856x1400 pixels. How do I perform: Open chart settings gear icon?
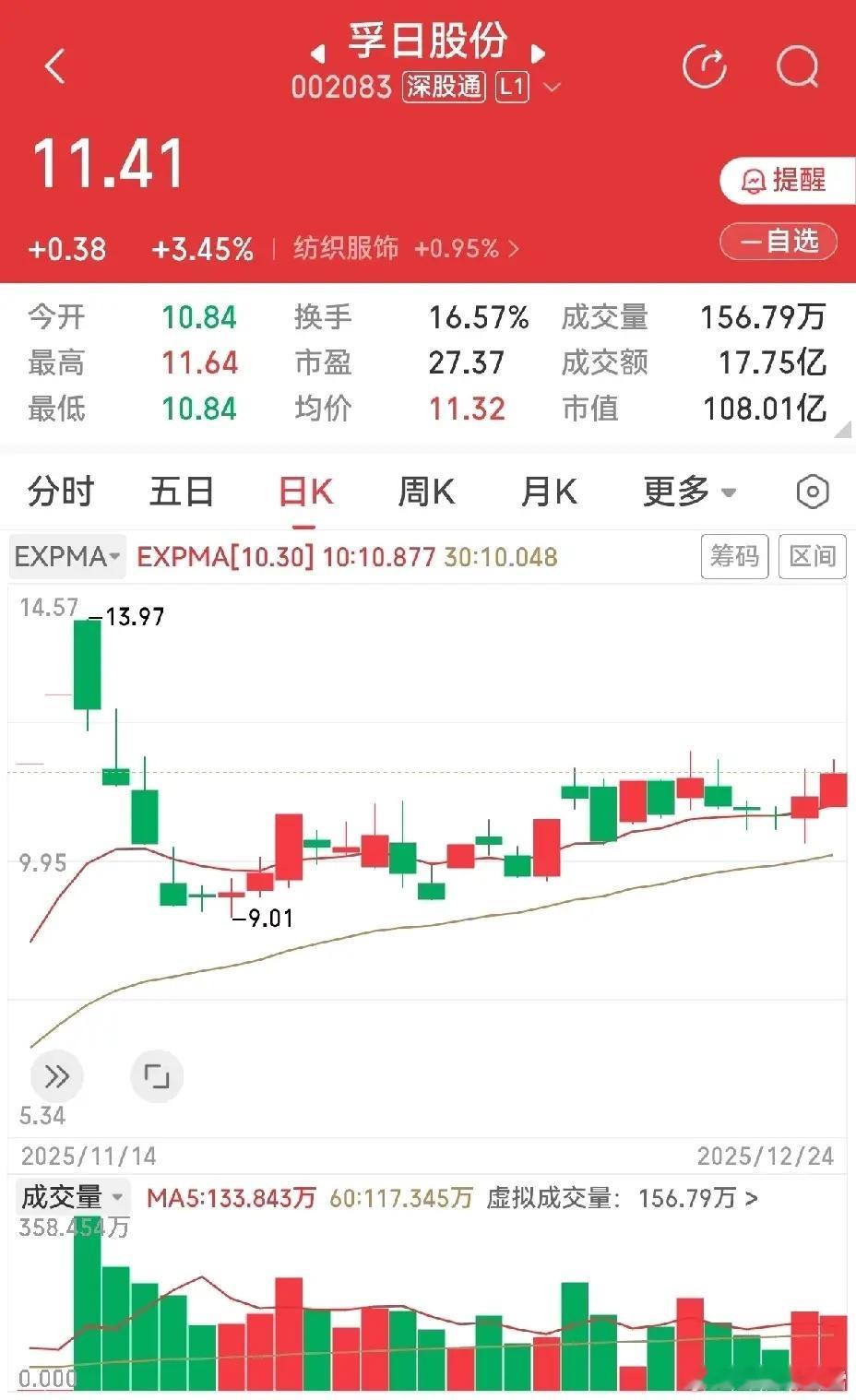click(813, 492)
